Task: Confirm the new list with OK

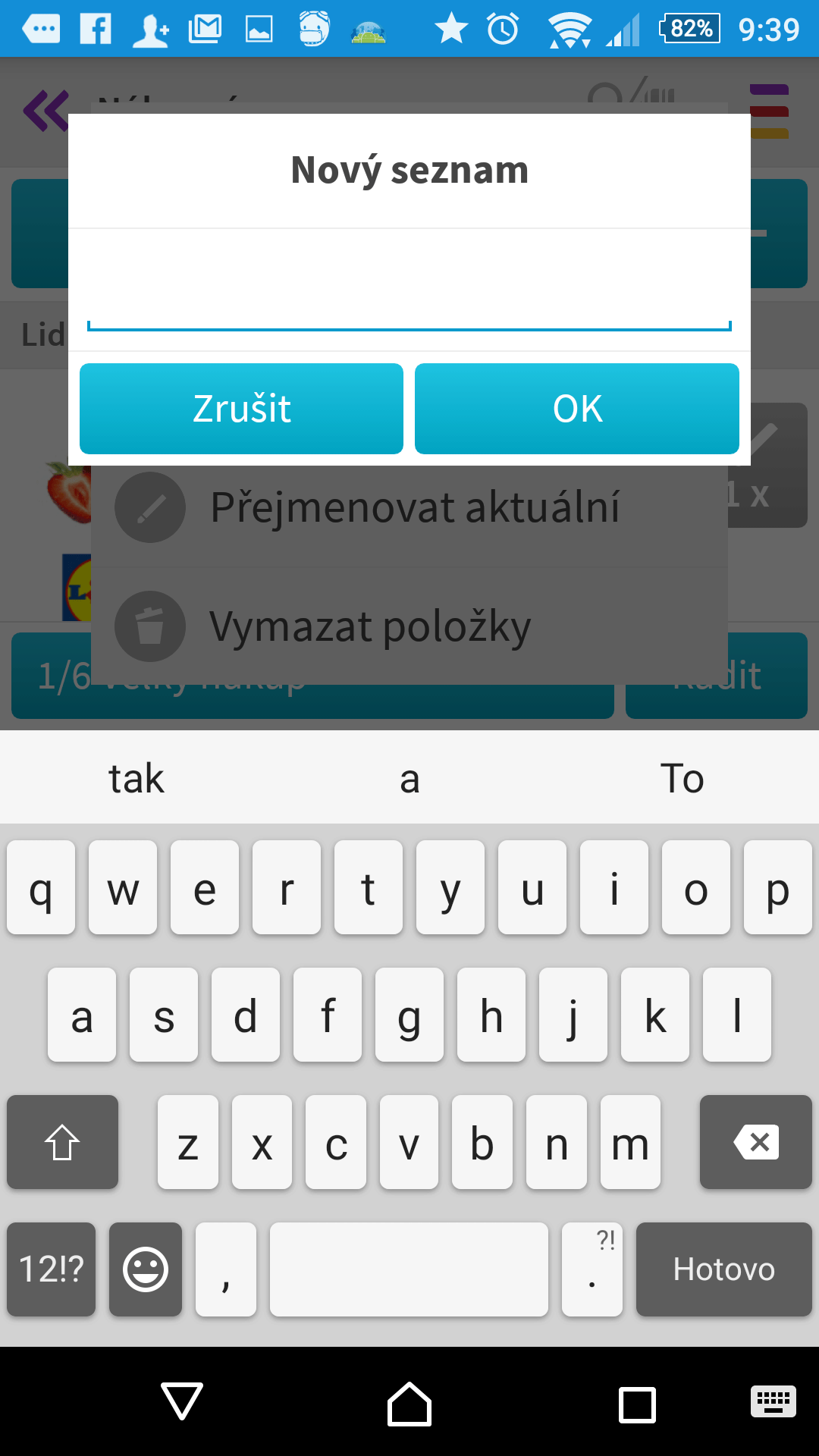Action: tap(577, 409)
